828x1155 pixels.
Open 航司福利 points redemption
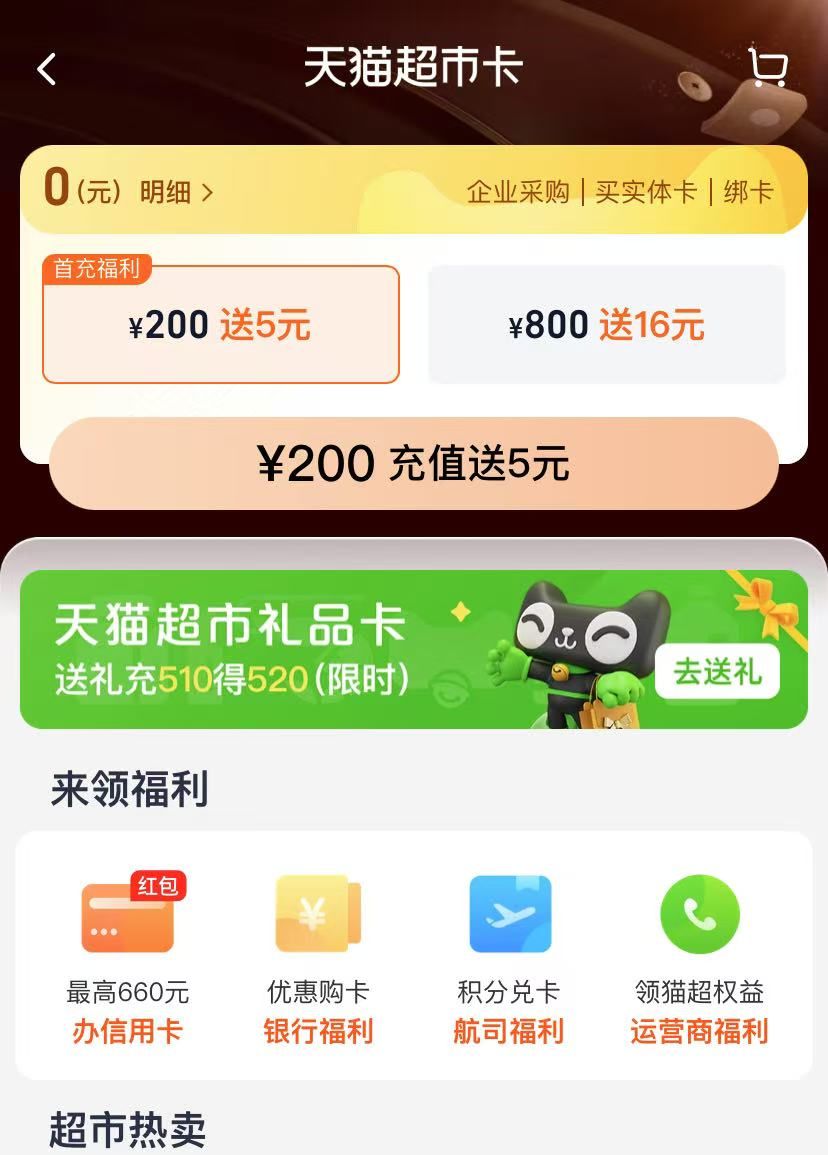point(509,958)
